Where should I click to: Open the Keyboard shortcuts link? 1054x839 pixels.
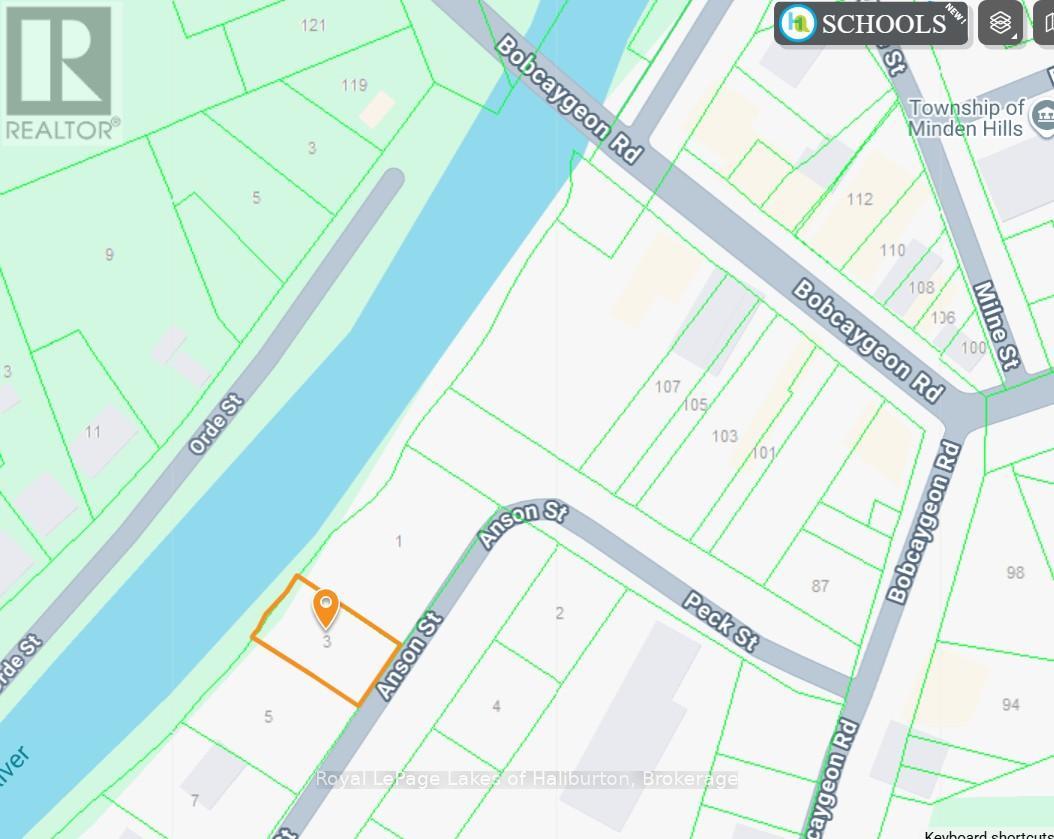988,834
